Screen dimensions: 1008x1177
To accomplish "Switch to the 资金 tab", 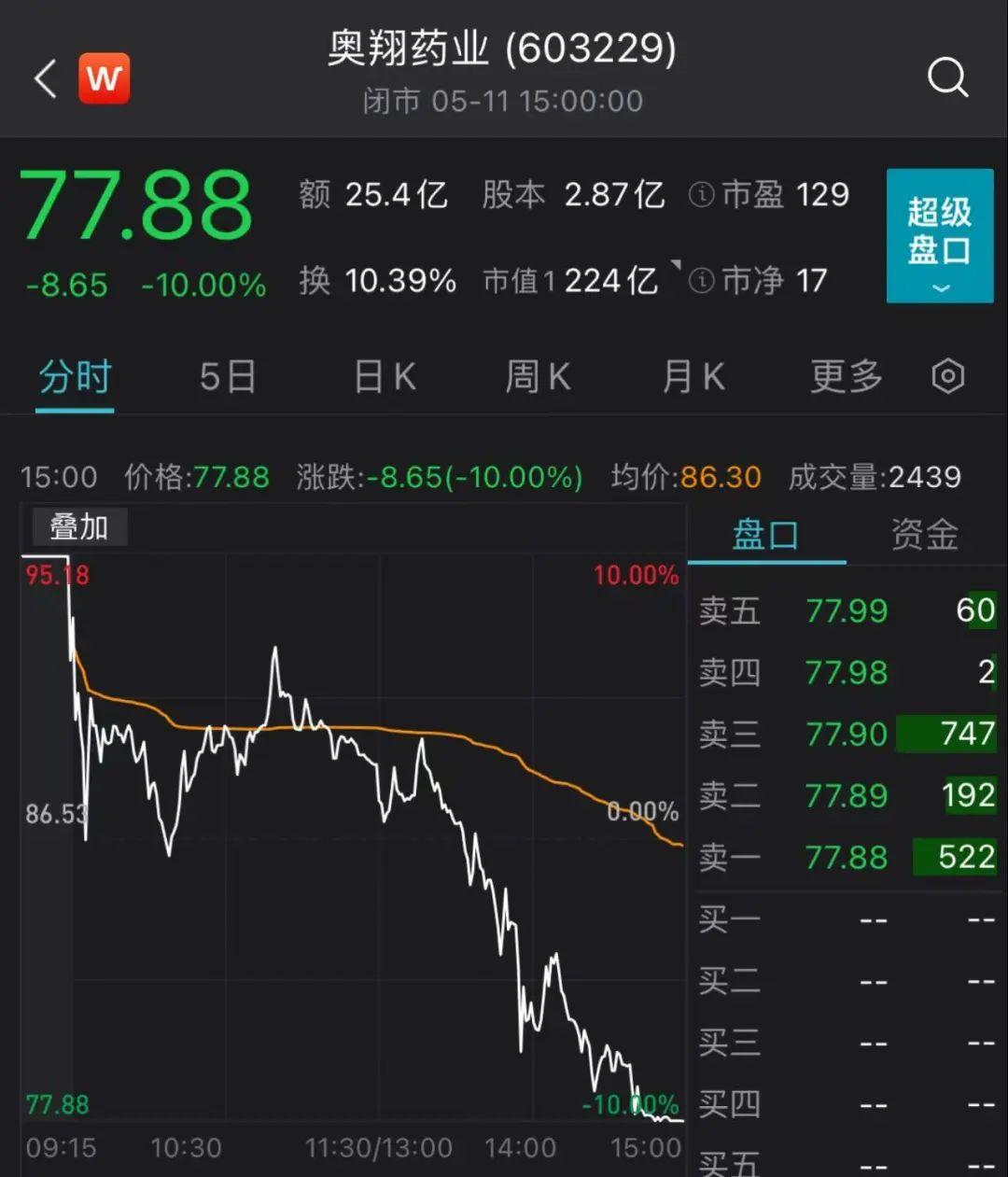I will click(x=924, y=535).
